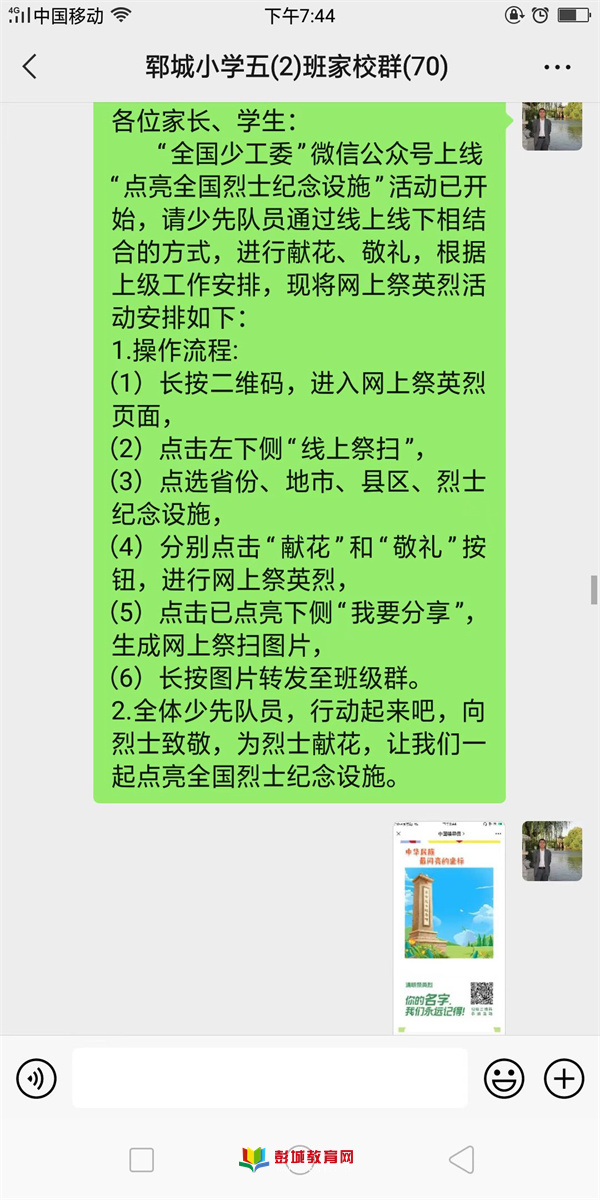View the avatar beside the green announcement
This screenshot has width=600, height=1200.
pos(552,126)
